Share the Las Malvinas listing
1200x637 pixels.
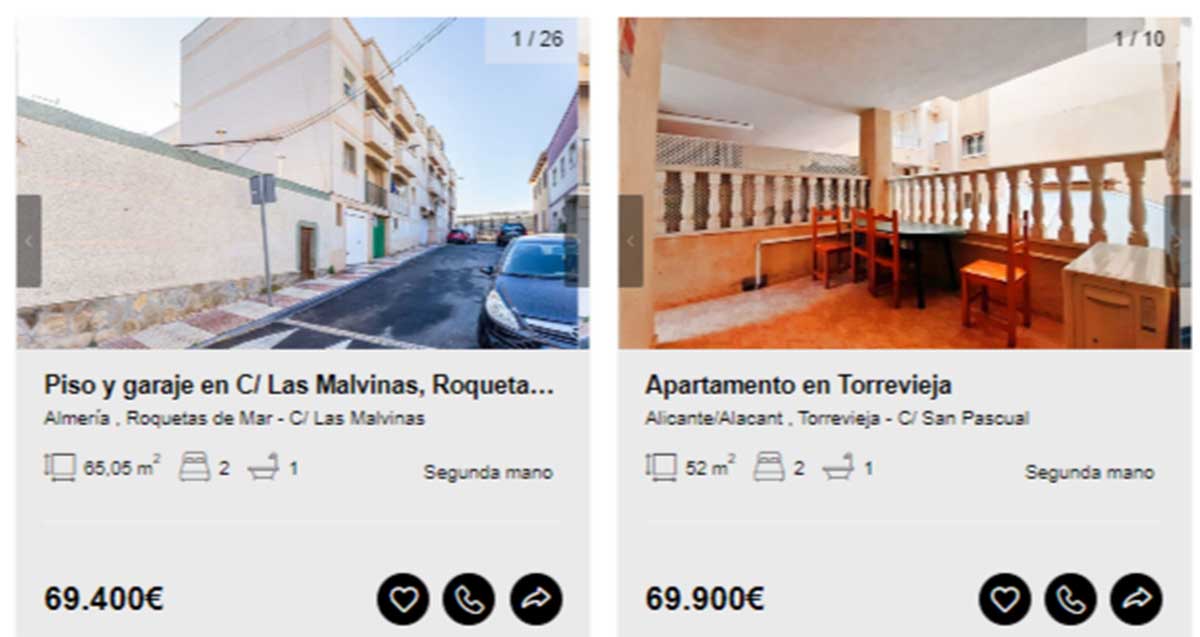point(536,599)
